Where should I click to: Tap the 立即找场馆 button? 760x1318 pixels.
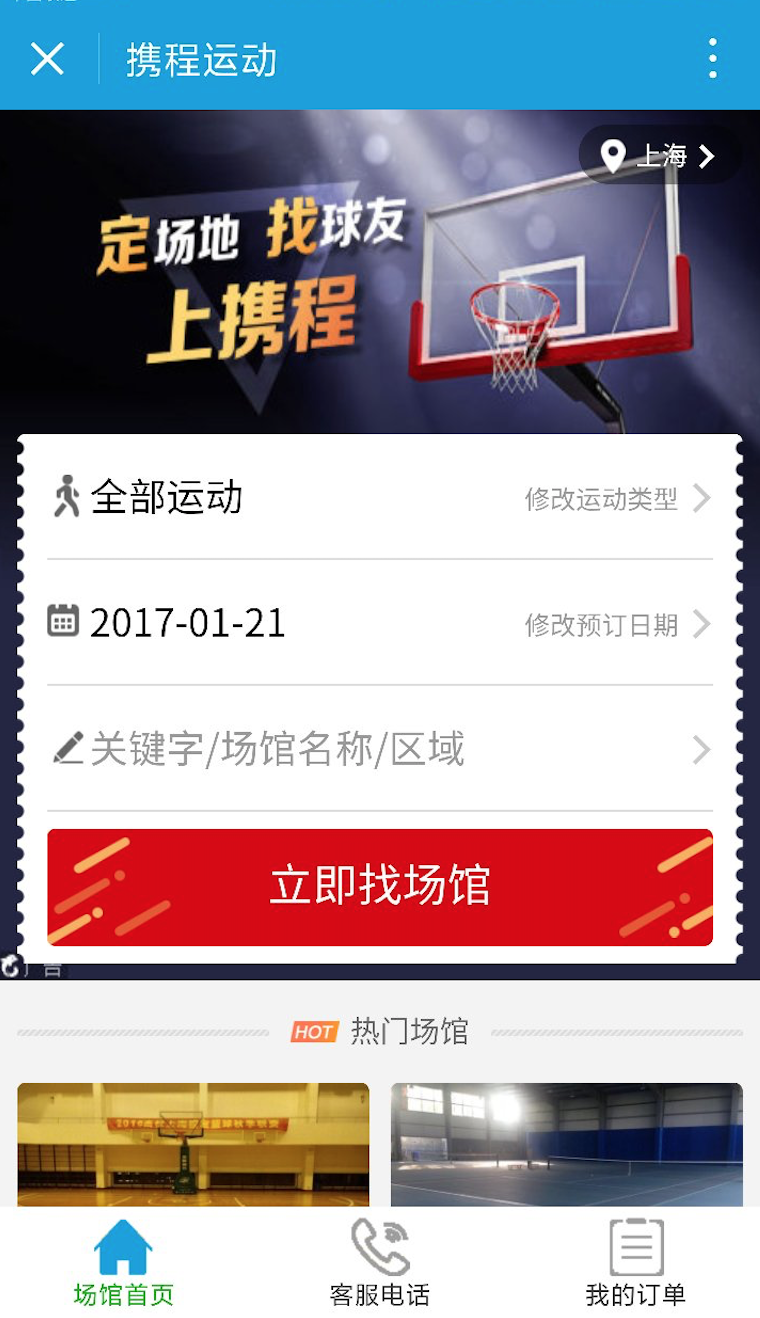[x=380, y=887]
